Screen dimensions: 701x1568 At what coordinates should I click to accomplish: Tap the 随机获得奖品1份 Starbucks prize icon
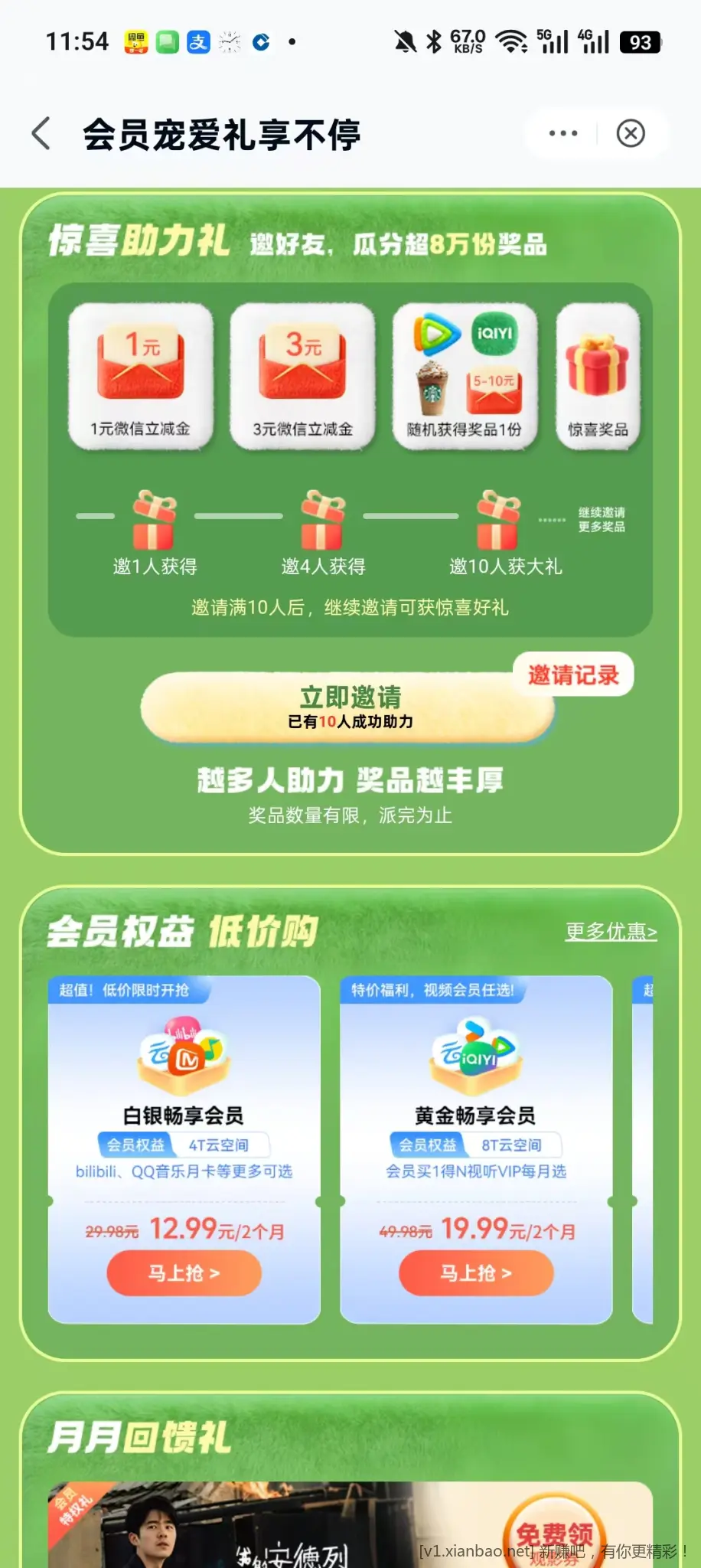pyautogui.click(x=465, y=367)
